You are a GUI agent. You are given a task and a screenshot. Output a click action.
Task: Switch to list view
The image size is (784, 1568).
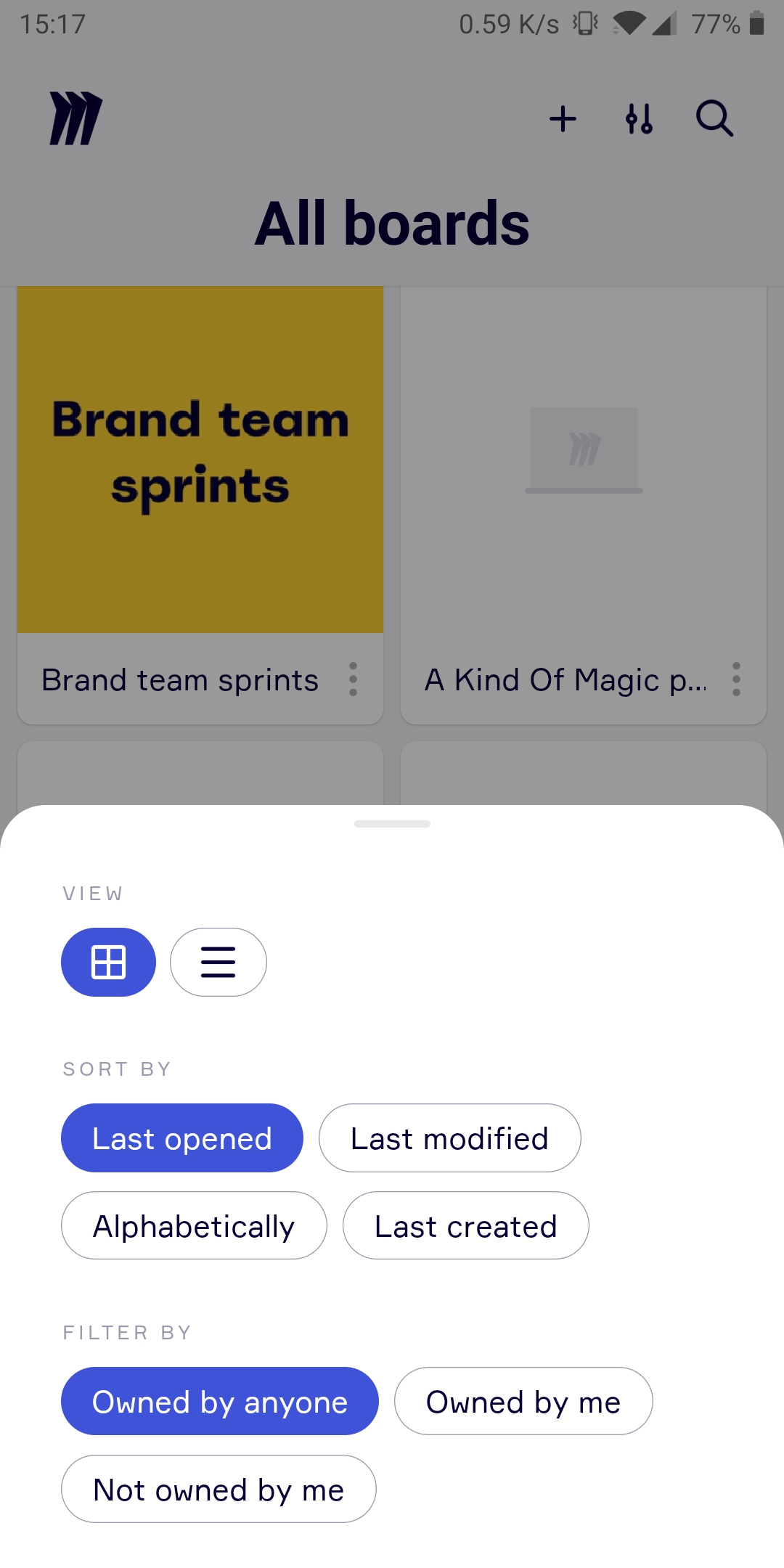tap(218, 962)
